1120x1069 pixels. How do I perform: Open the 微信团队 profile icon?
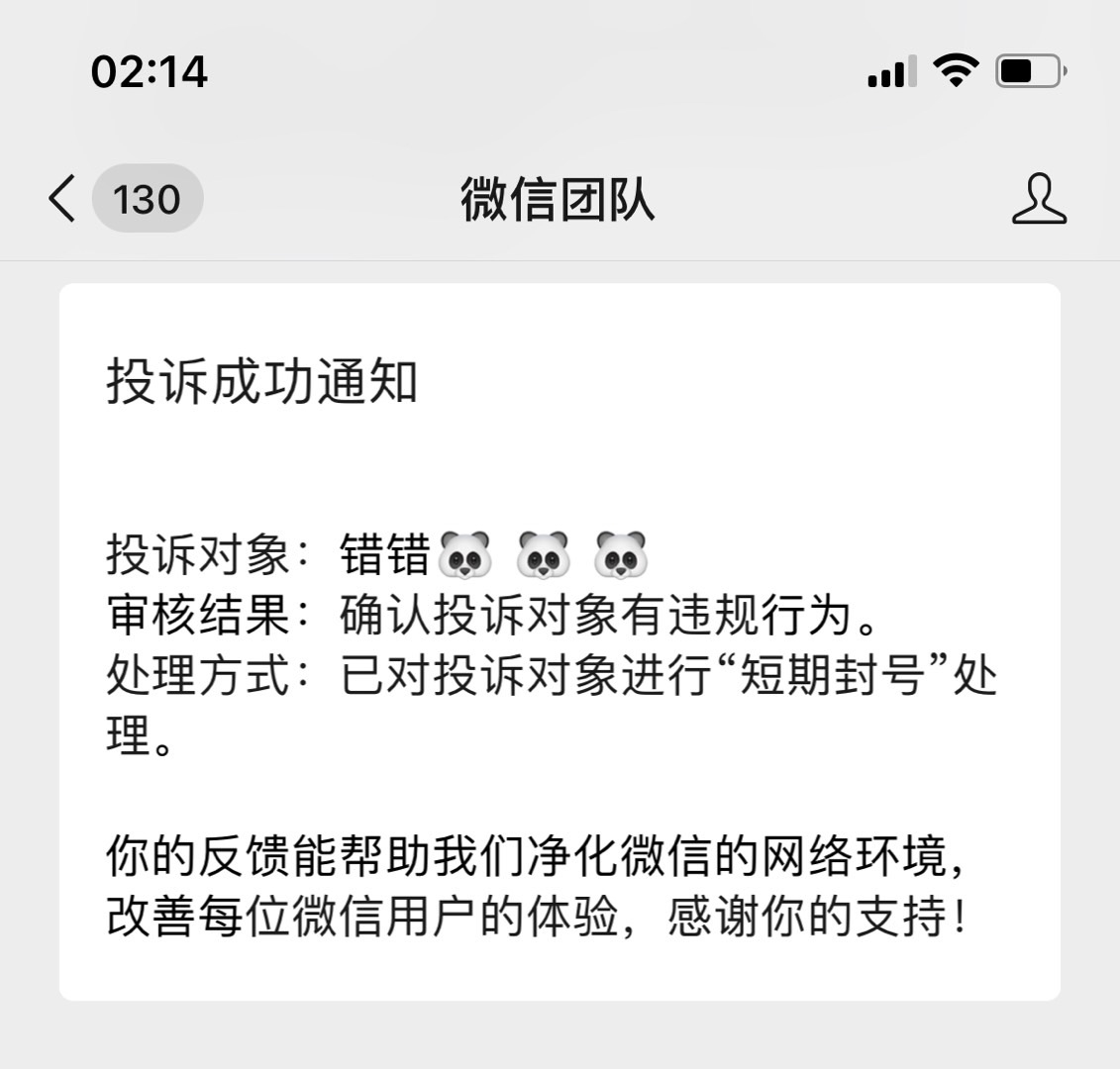[1038, 199]
